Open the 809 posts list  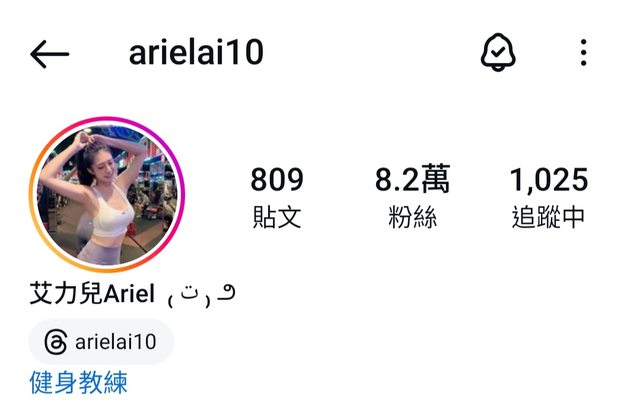pyautogui.click(x=276, y=197)
